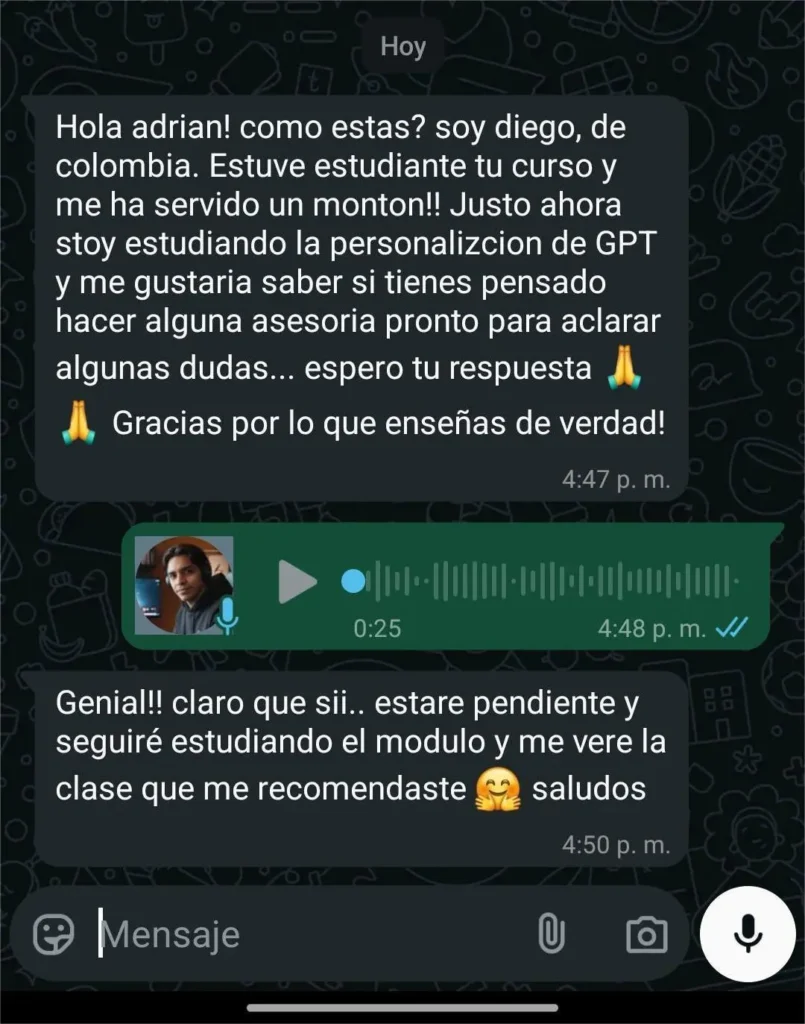
Task: Tap the voice message waveform seek bar
Action: point(550,581)
